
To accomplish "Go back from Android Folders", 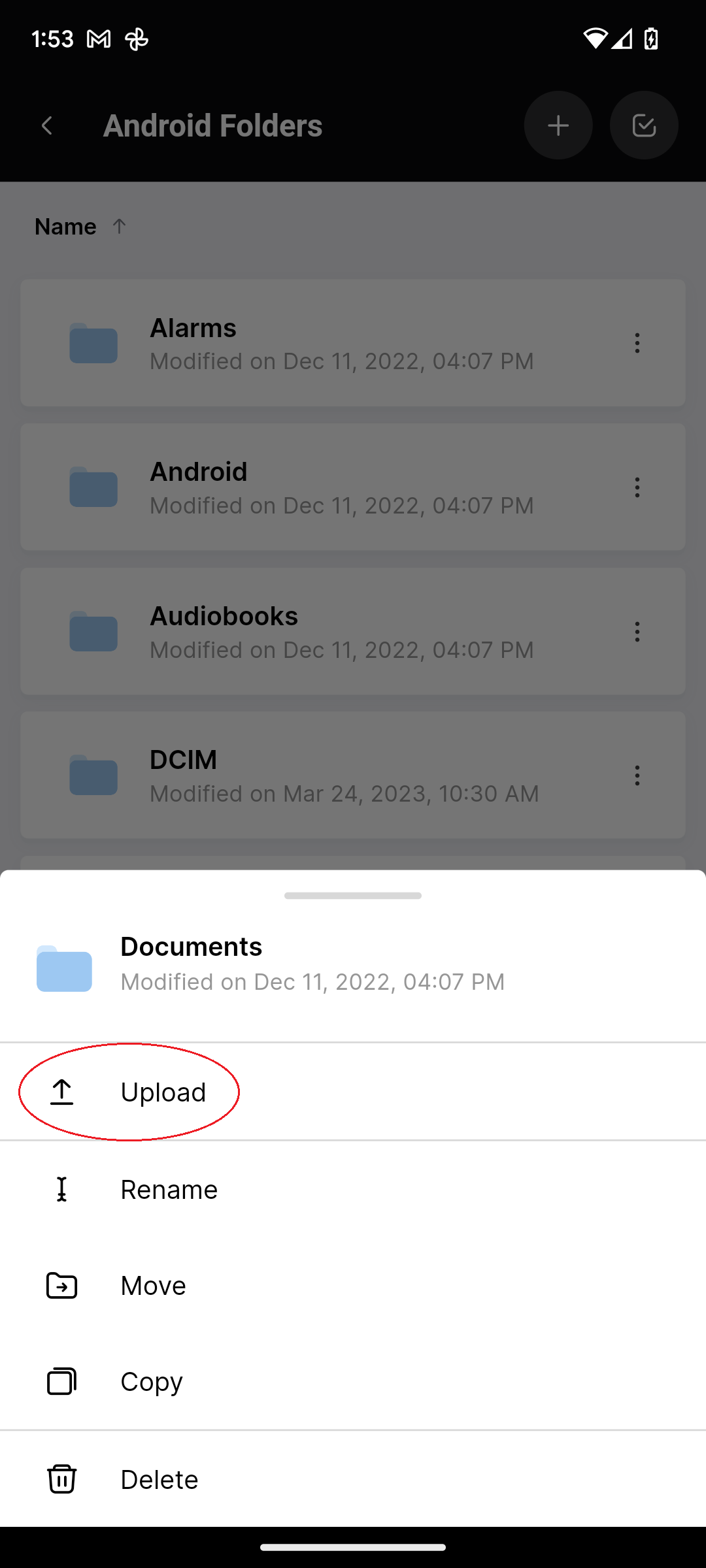I will 47,125.
